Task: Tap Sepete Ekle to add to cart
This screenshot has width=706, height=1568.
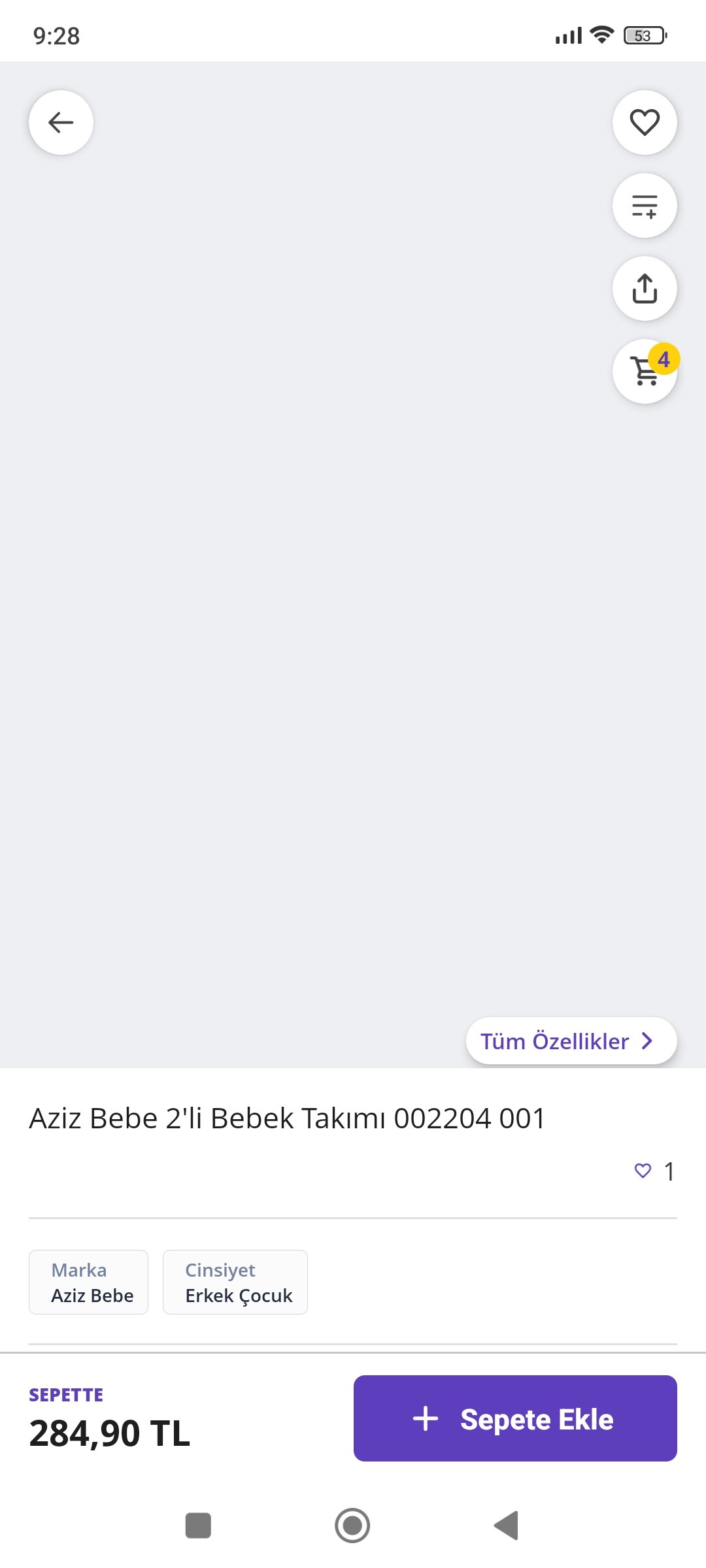Action: [515, 1418]
